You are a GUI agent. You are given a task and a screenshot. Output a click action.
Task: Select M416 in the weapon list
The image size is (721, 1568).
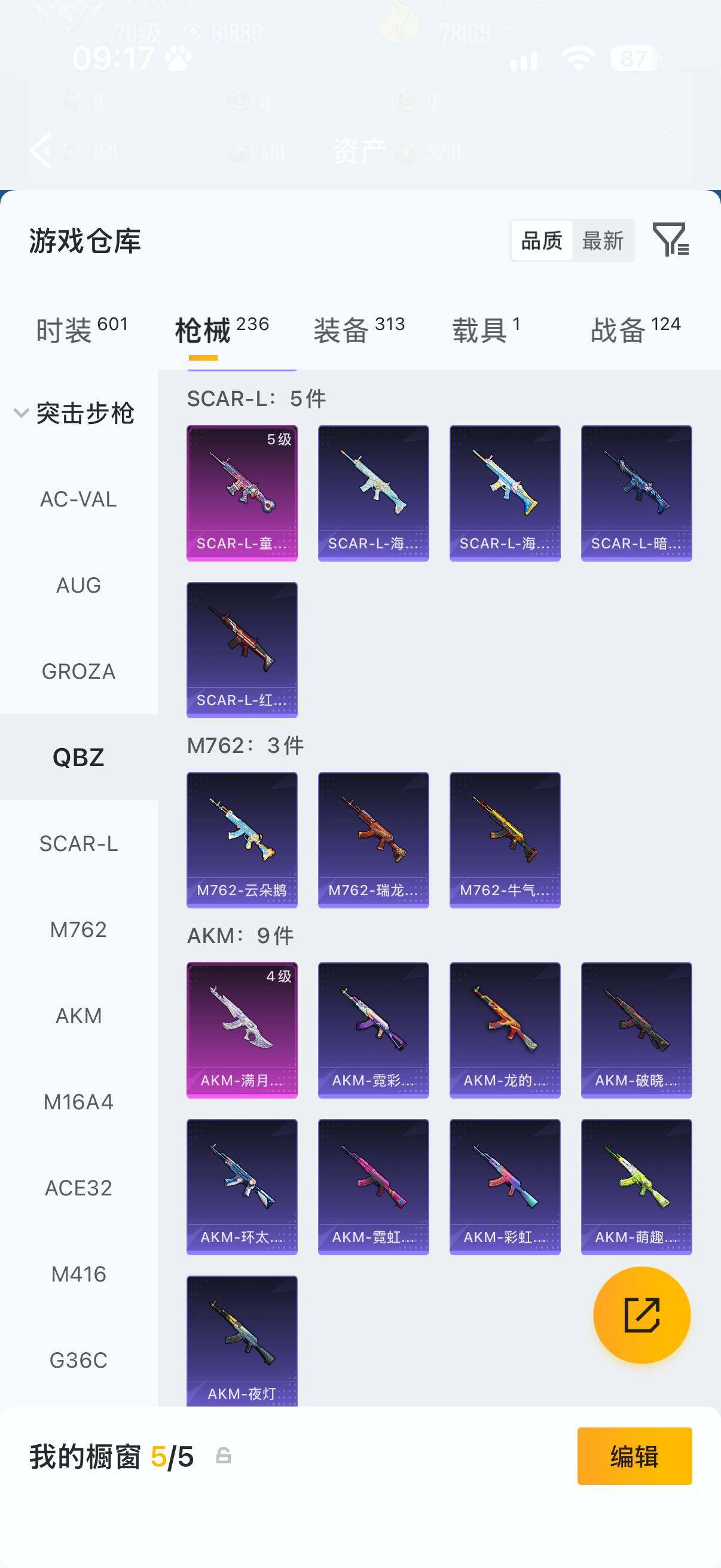tap(78, 1274)
